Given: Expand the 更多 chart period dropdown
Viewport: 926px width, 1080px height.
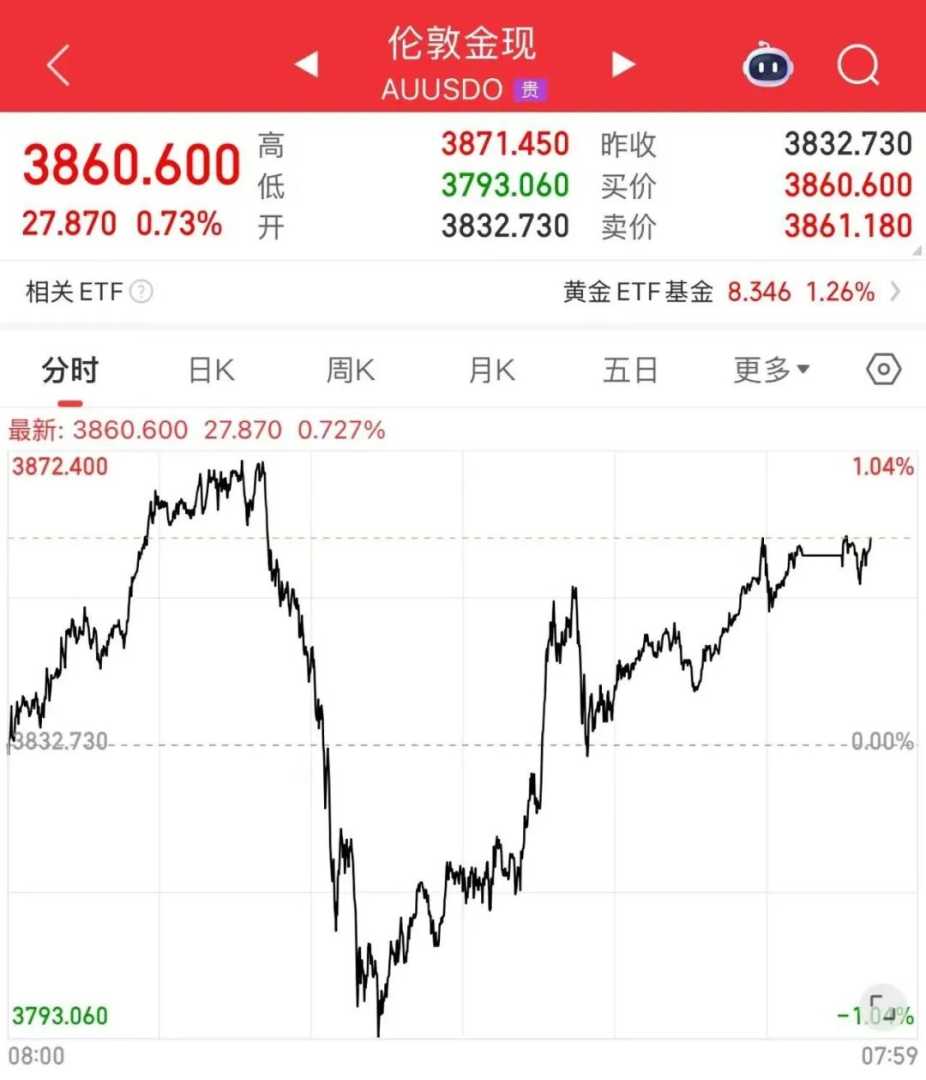Looking at the screenshot, I should coord(771,371).
